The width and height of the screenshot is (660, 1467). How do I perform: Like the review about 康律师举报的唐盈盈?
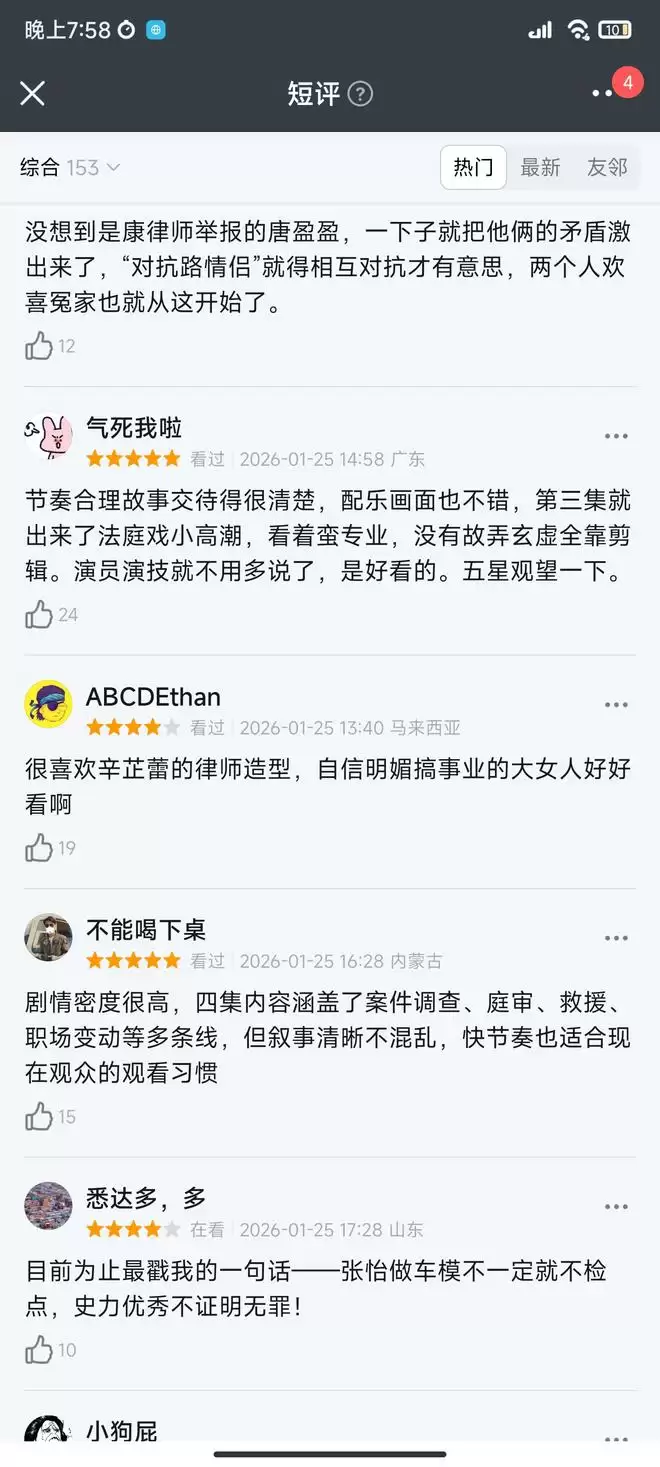(x=39, y=346)
